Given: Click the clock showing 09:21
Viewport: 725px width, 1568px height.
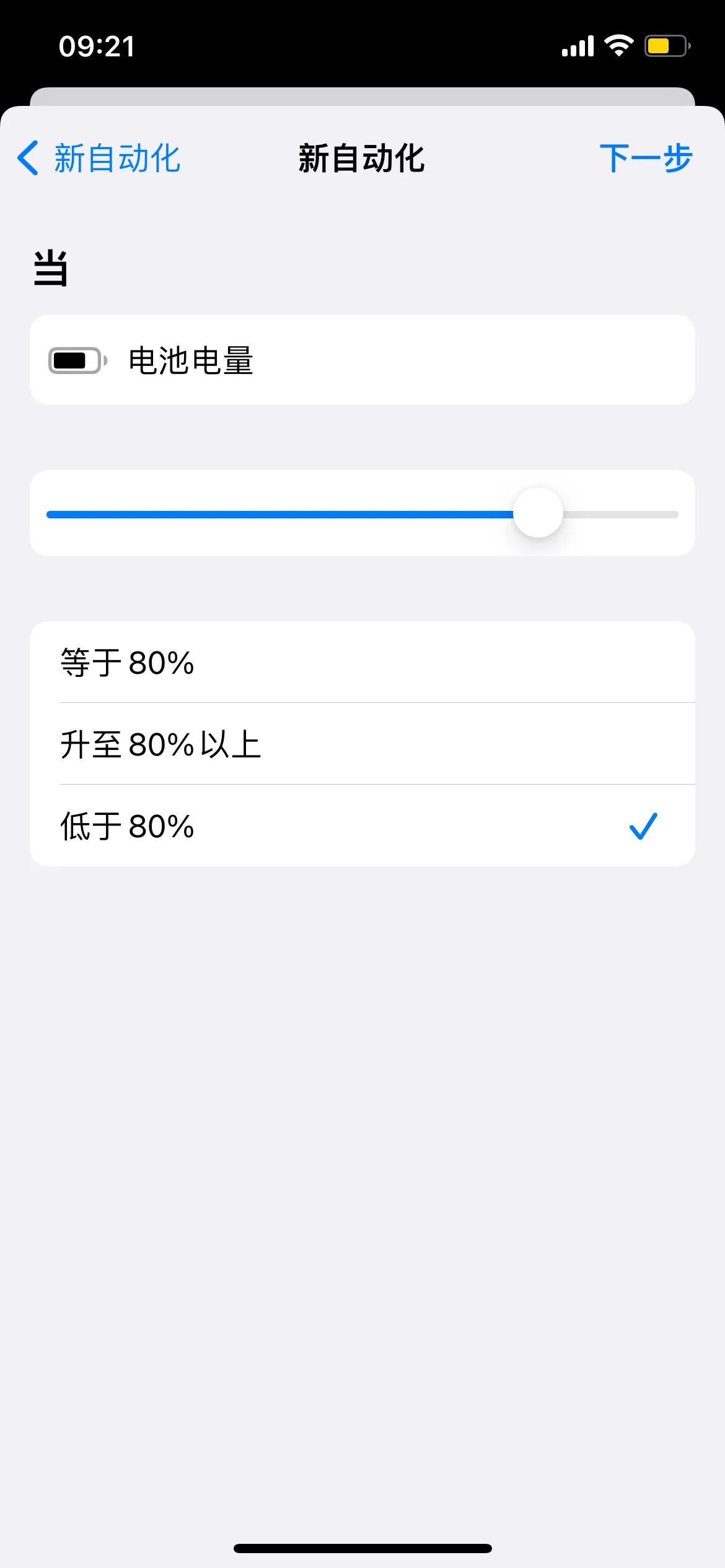Looking at the screenshot, I should click(98, 46).
